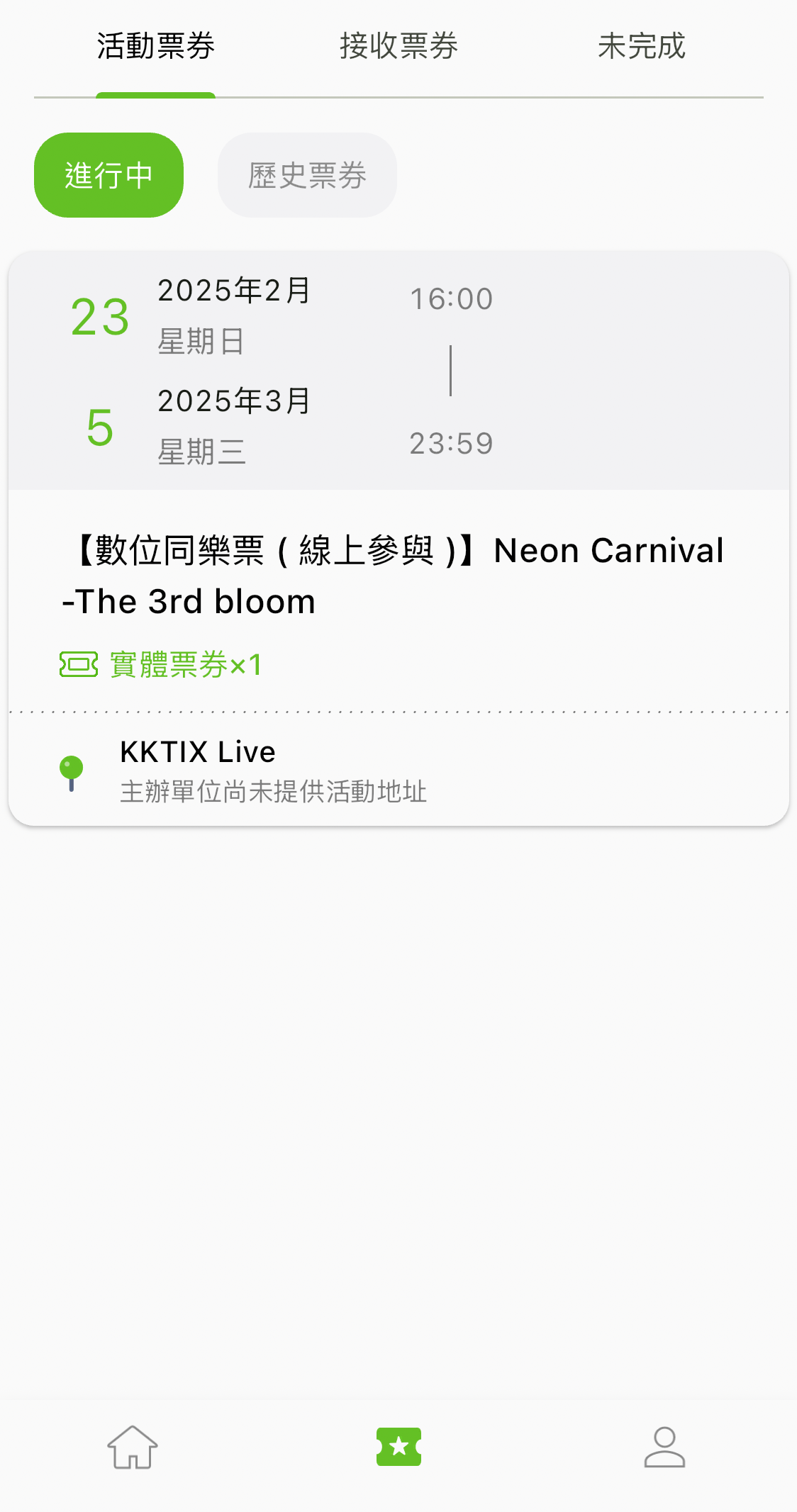Go to the home tab
797x1512 pixels.
tap(133, 1447)
